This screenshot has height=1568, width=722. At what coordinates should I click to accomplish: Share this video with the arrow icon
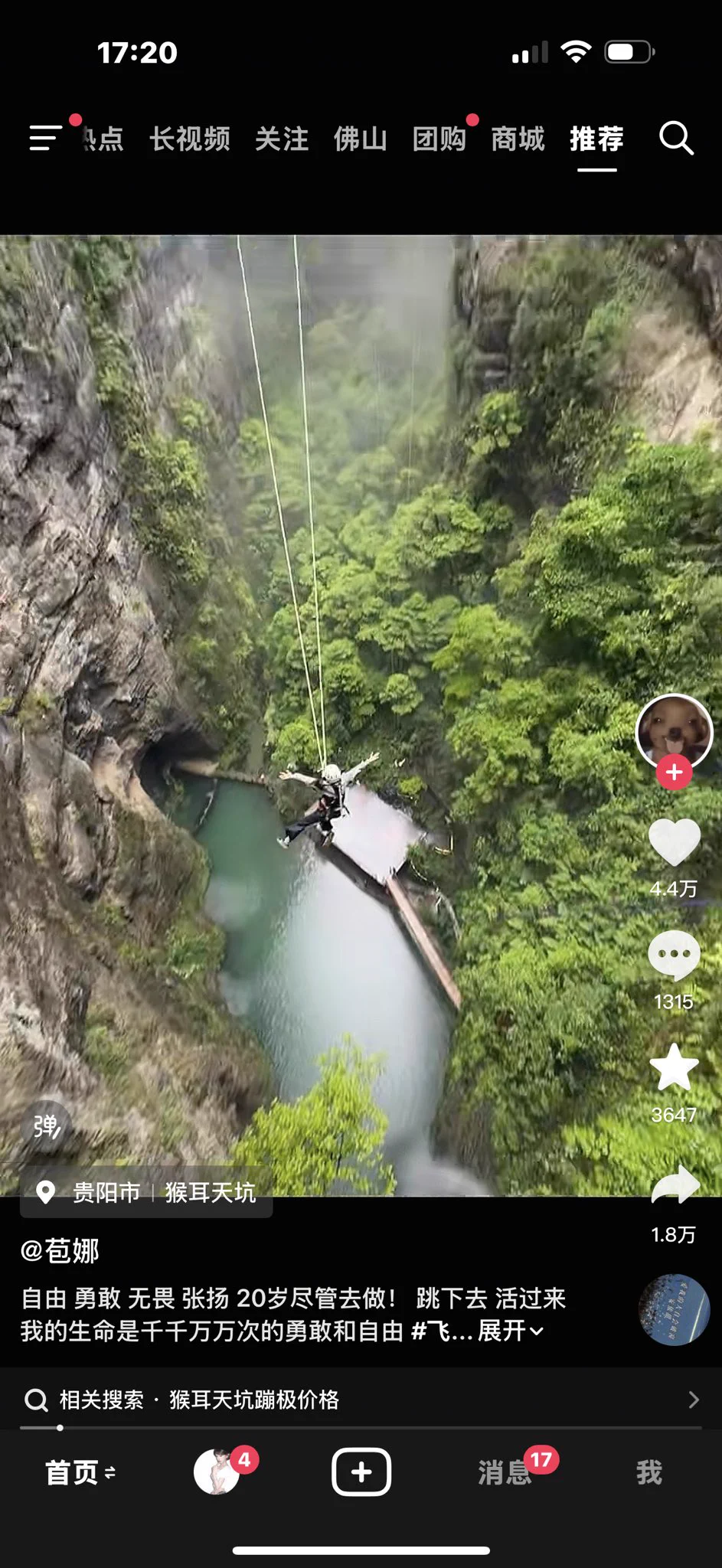tap(674, 1185)
